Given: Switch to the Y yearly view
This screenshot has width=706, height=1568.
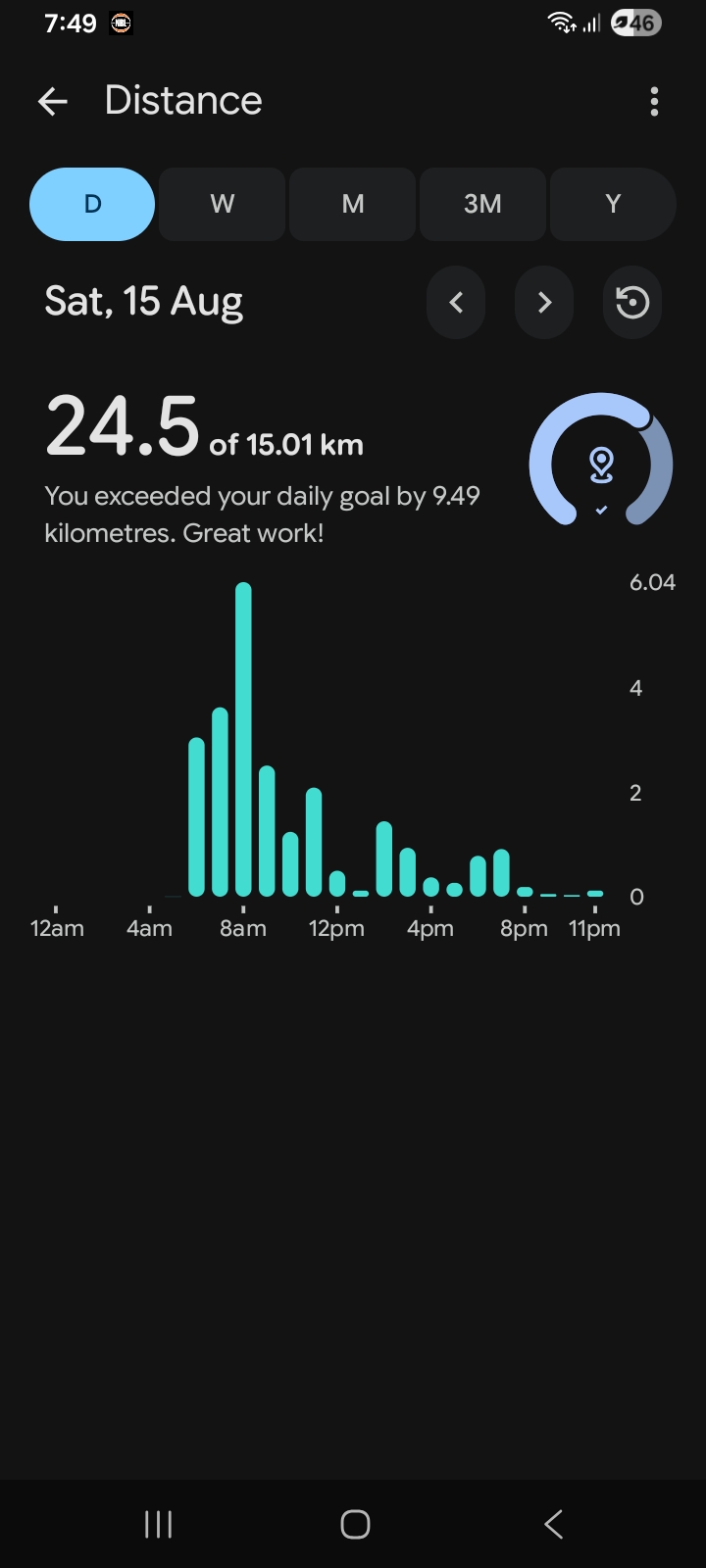Looking at the screenshot, I should point(613,204).
